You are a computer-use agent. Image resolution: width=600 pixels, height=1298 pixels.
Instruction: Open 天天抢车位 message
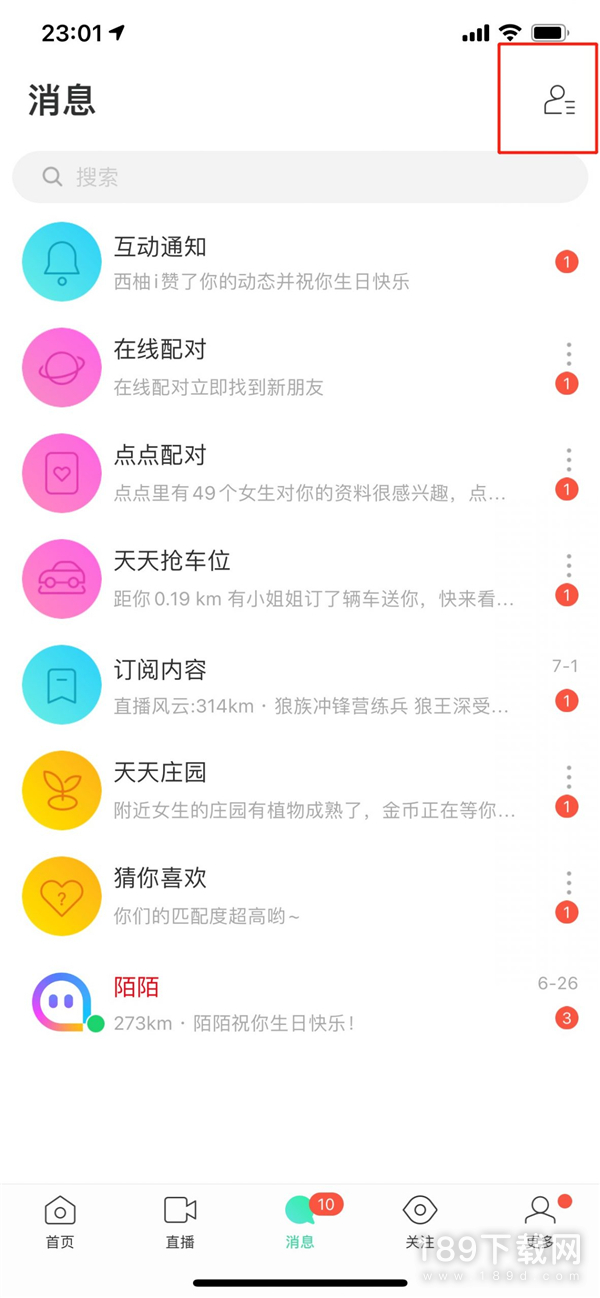click(x=300, y=579)
